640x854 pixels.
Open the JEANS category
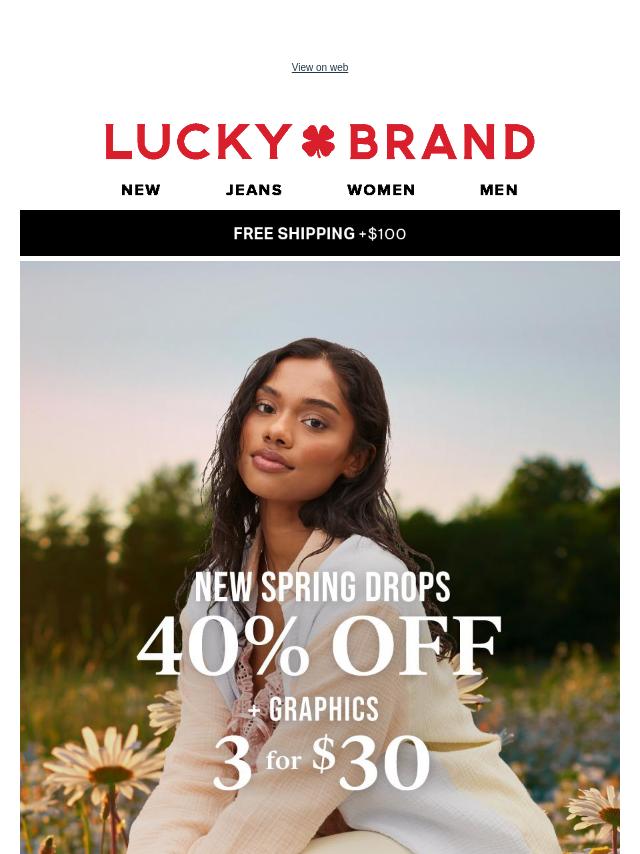[254, 190]
